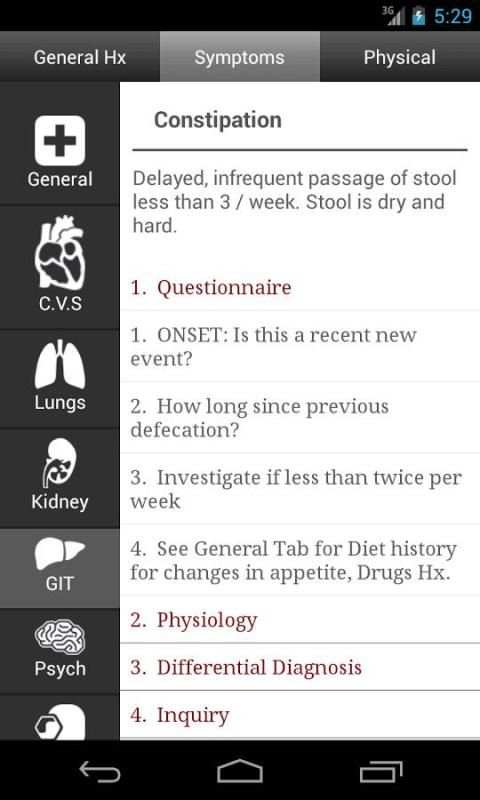
Task: Select the Symptoms tab
Action: 240,57
